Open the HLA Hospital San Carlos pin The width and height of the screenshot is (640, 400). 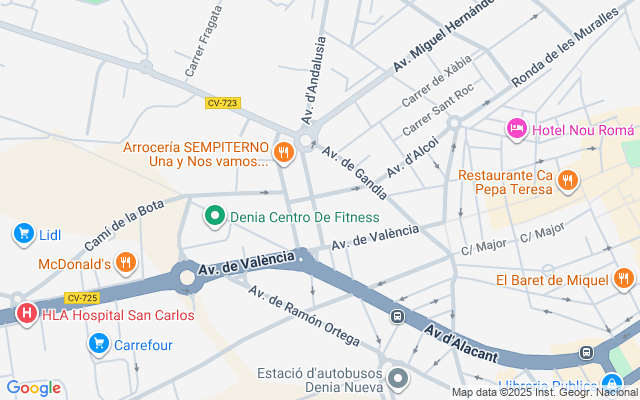pos(26,314)
